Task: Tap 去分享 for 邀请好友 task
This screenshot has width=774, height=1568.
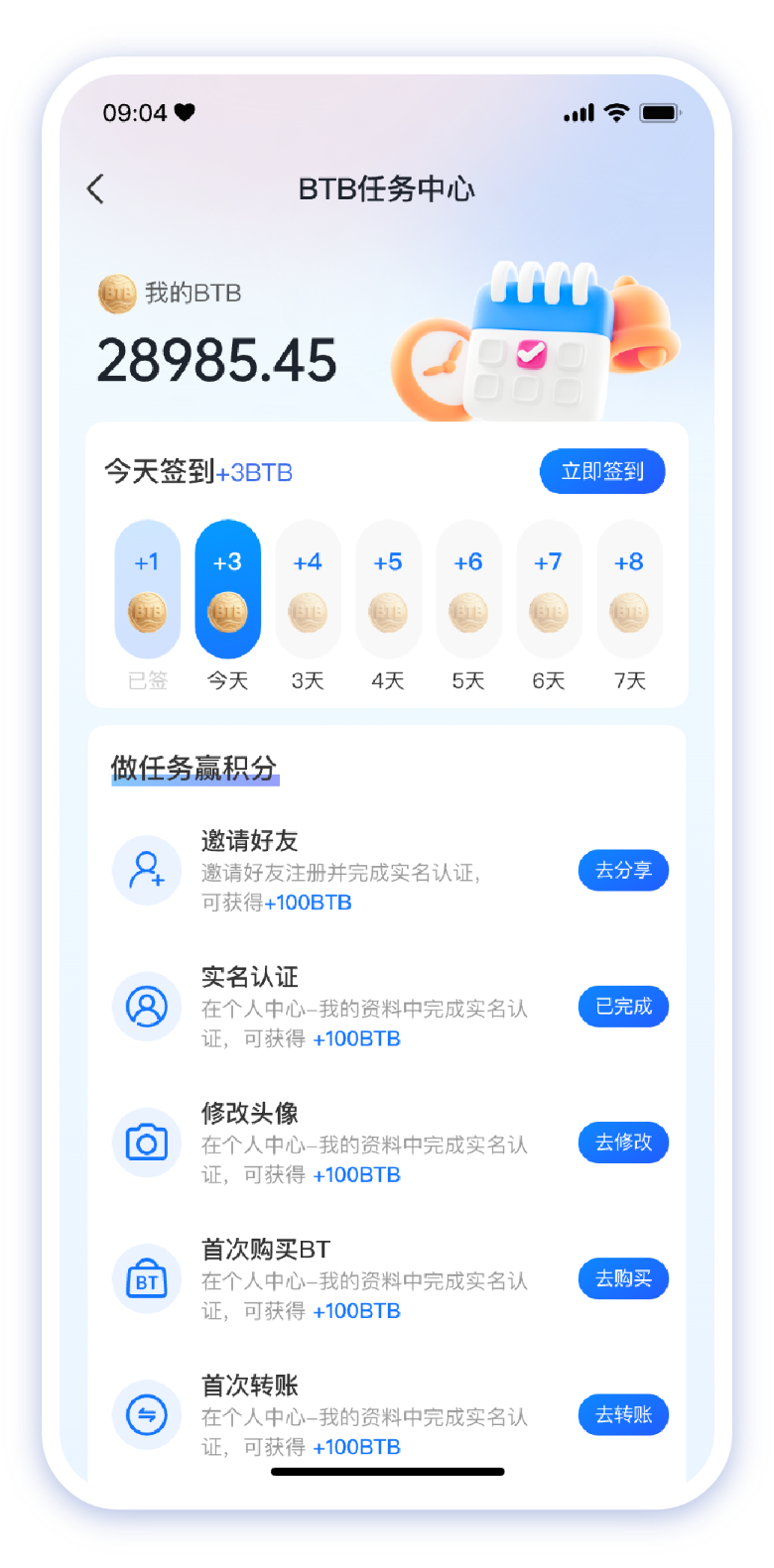Action: point(623,871)
